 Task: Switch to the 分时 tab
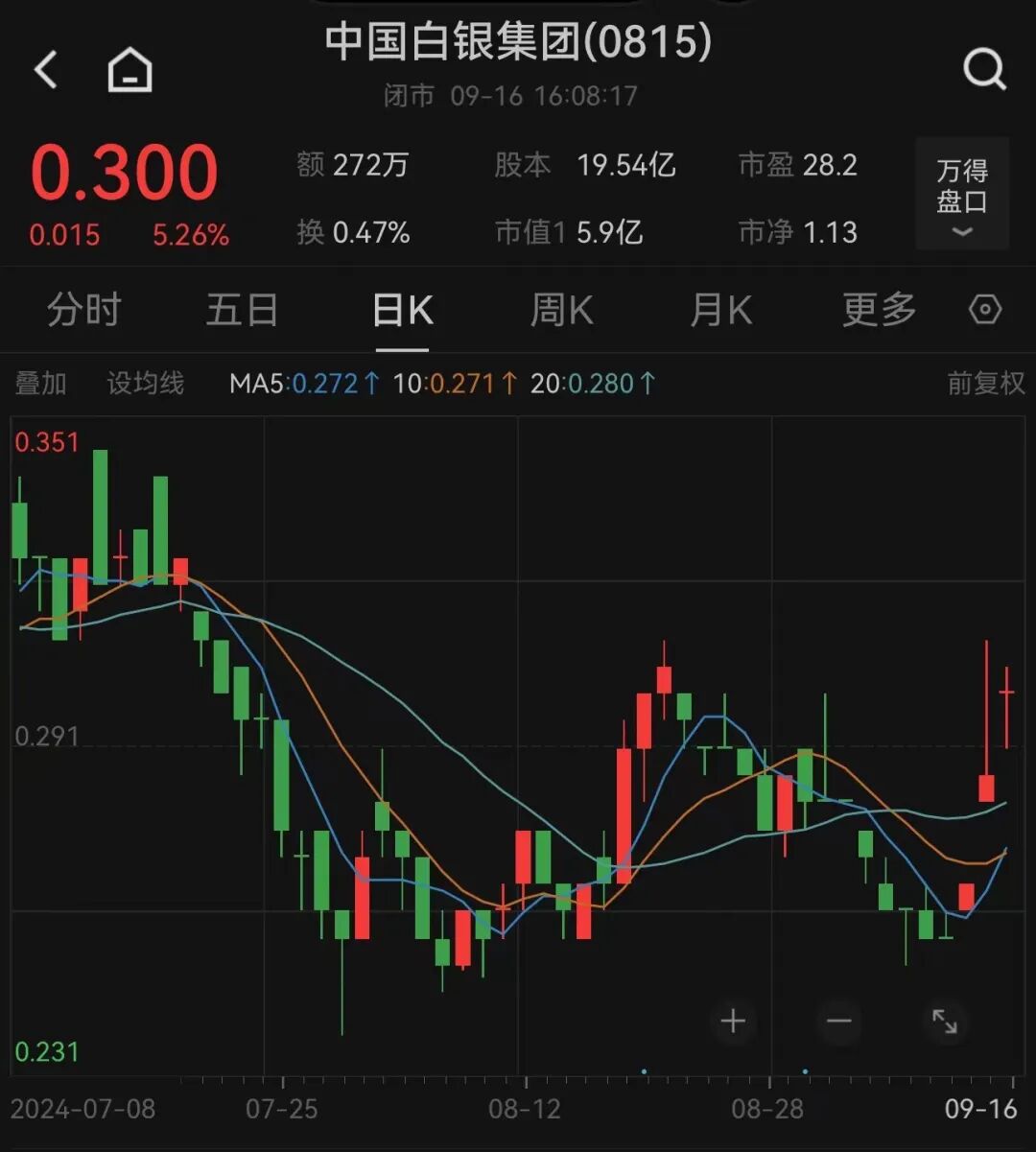click(84, 311)
